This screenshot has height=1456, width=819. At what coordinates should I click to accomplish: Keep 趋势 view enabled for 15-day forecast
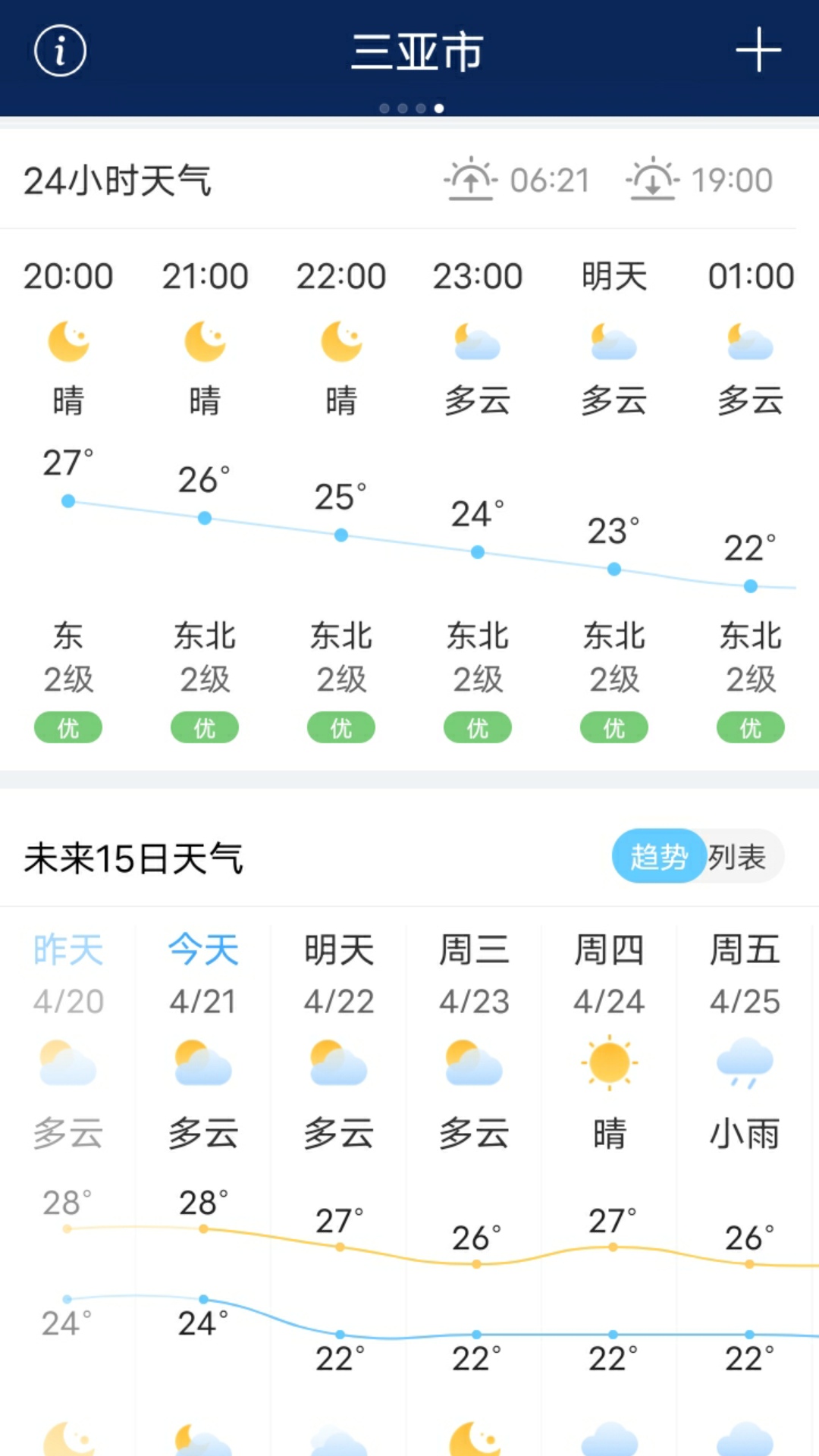click(x=658, y=855)
